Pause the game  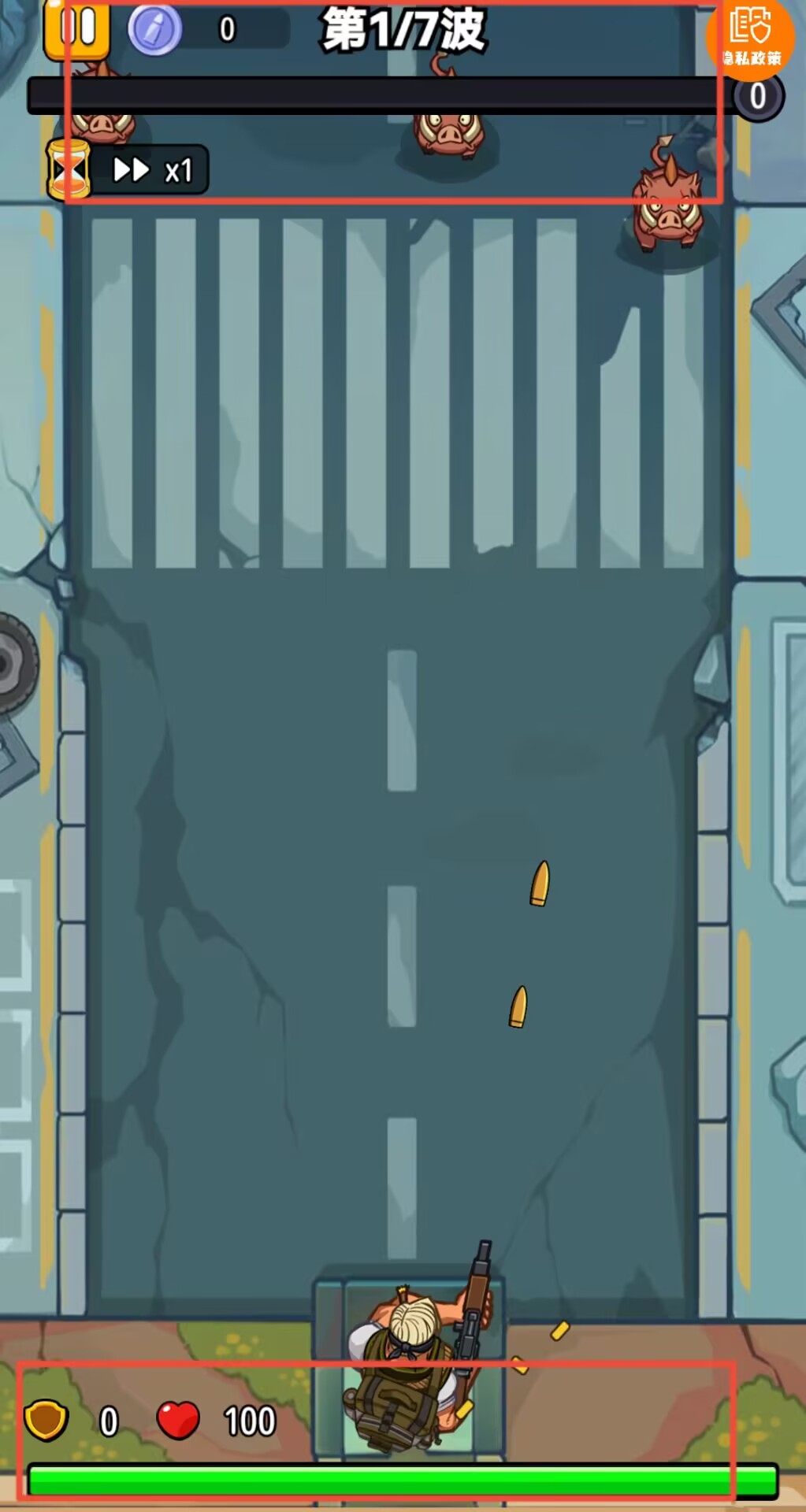tap(76, 28)
